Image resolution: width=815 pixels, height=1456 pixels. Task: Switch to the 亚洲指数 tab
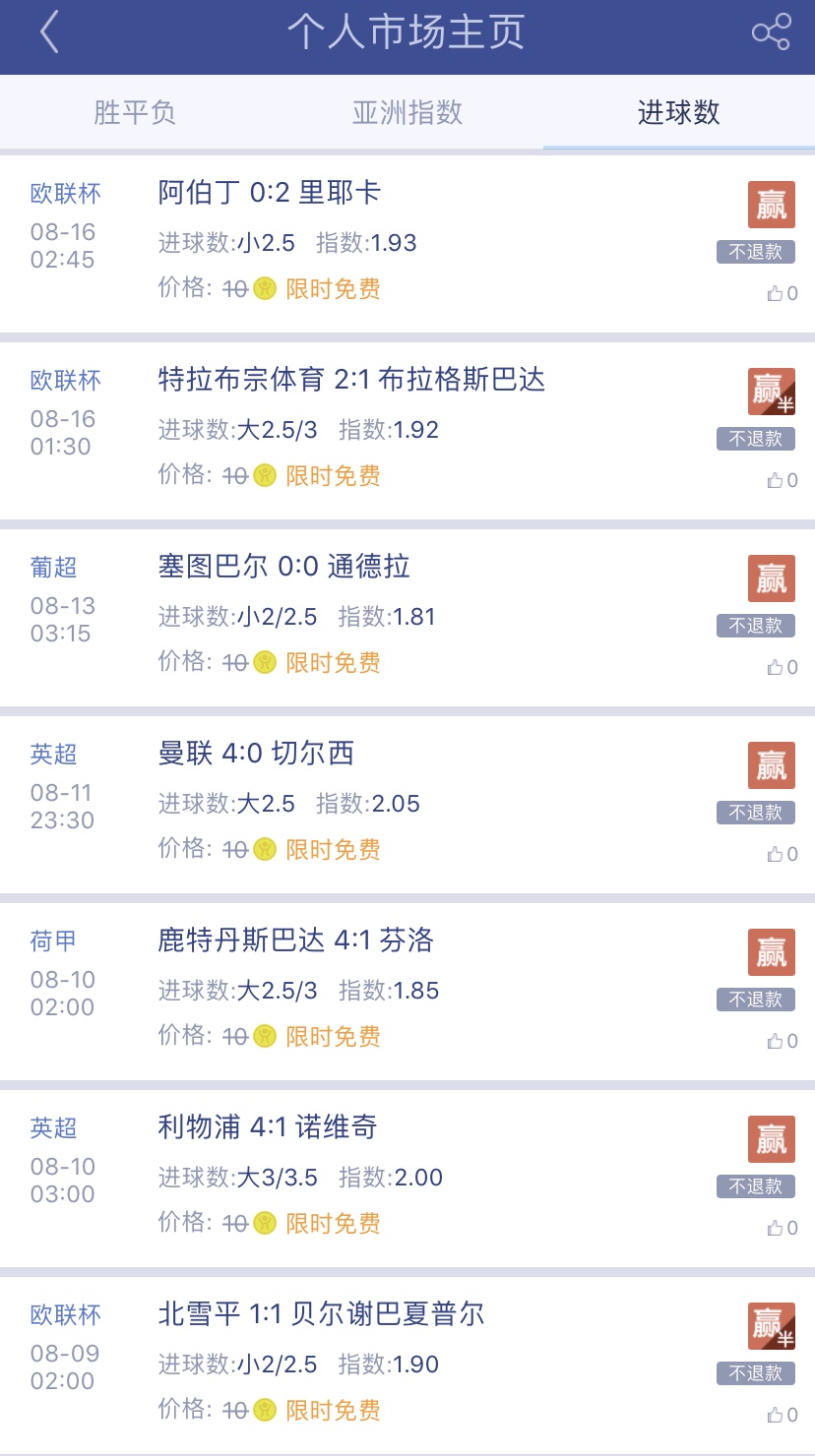pos(407,112)
